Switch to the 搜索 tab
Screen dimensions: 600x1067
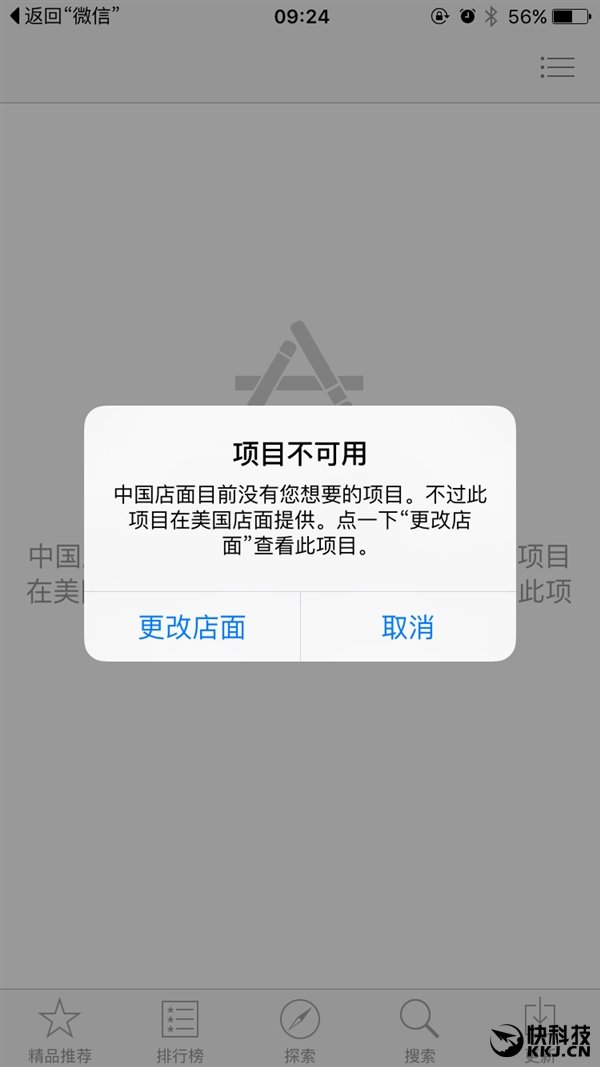[x=419, y=1030]
